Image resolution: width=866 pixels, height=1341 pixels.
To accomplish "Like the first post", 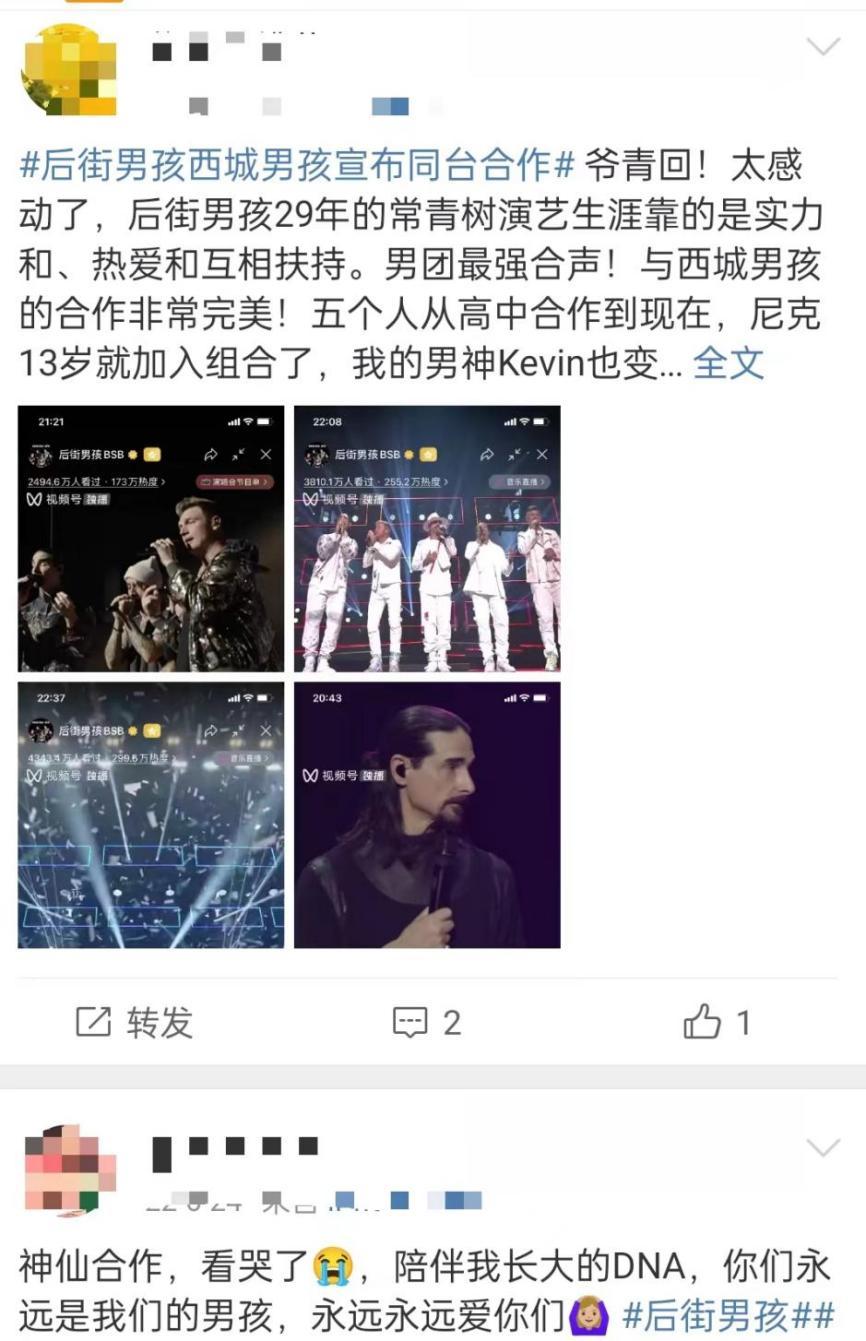I will [x=717, y=1022].
